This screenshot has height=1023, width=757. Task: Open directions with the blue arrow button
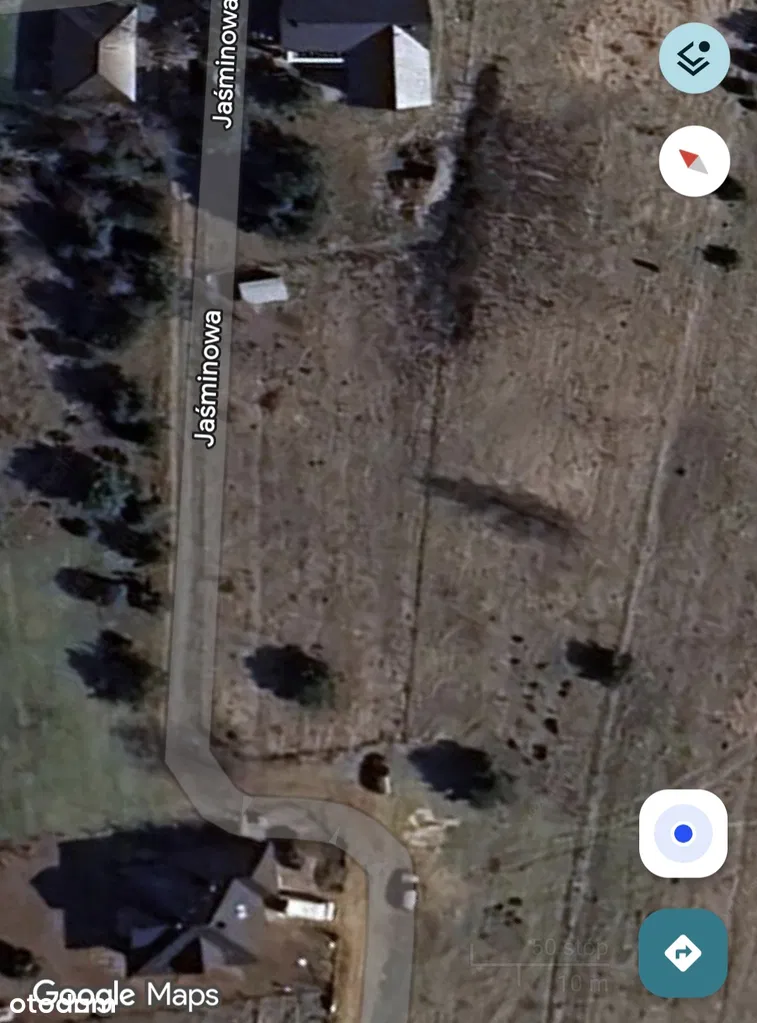pyautogui.click(x=683, y=953)
